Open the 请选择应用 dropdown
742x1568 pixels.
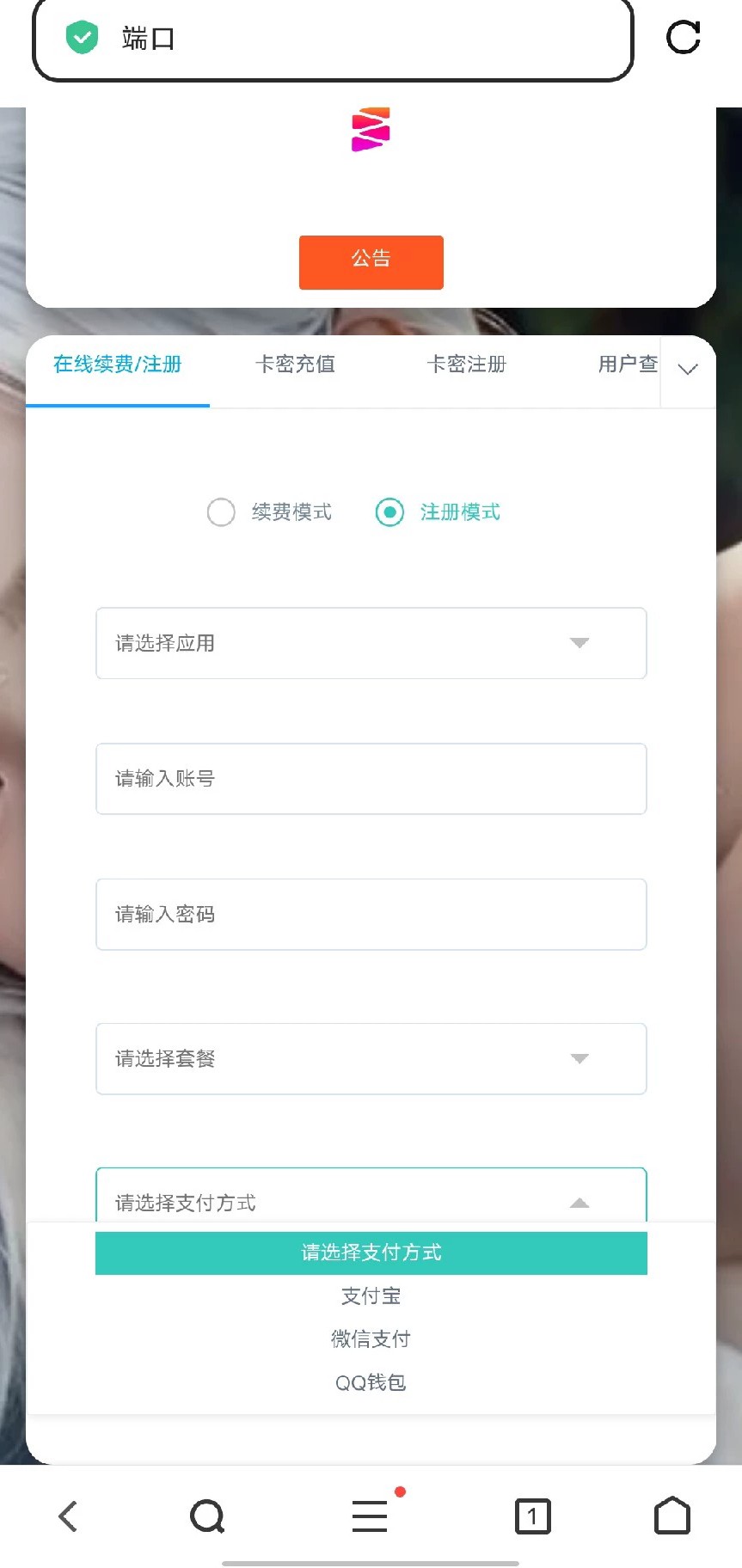point(371,643)
